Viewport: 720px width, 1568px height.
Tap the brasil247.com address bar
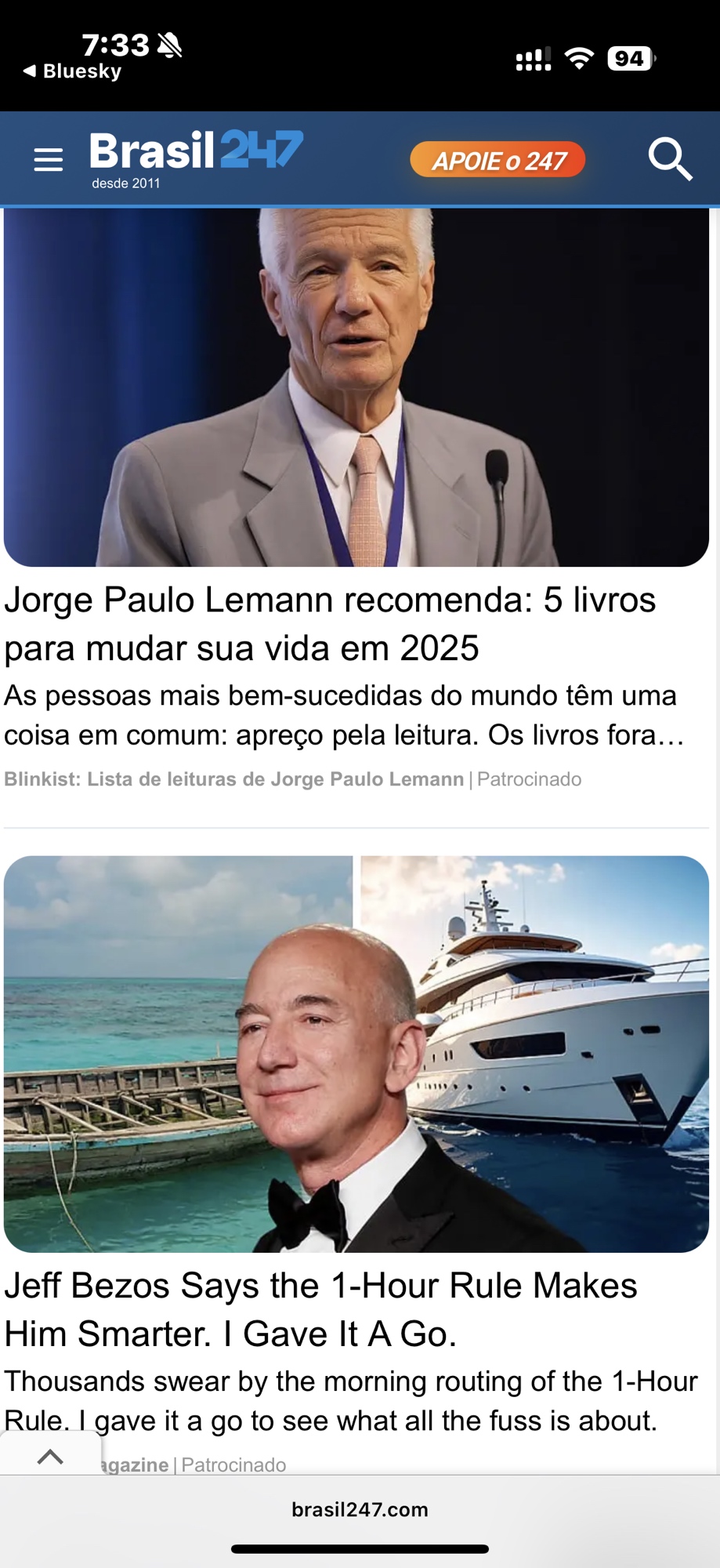(360, 1509)
